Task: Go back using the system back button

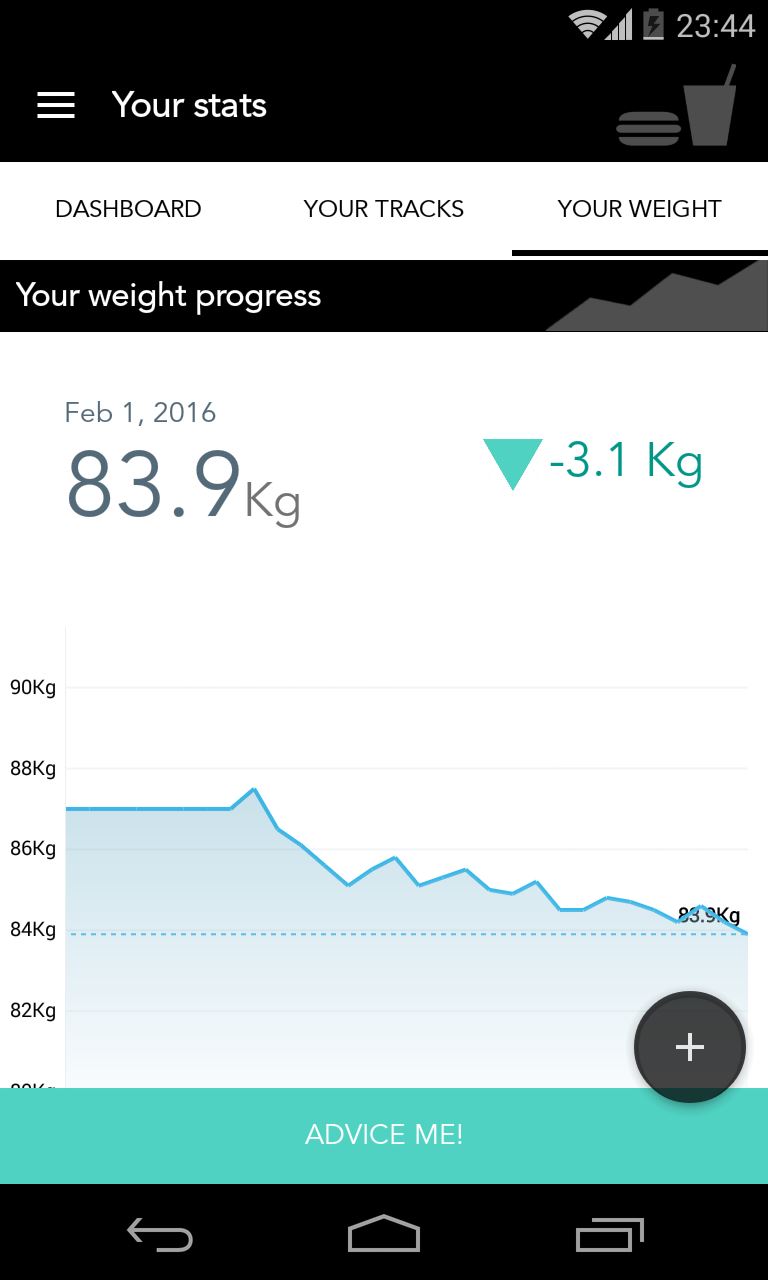Action: click(x=160, y=1235)
